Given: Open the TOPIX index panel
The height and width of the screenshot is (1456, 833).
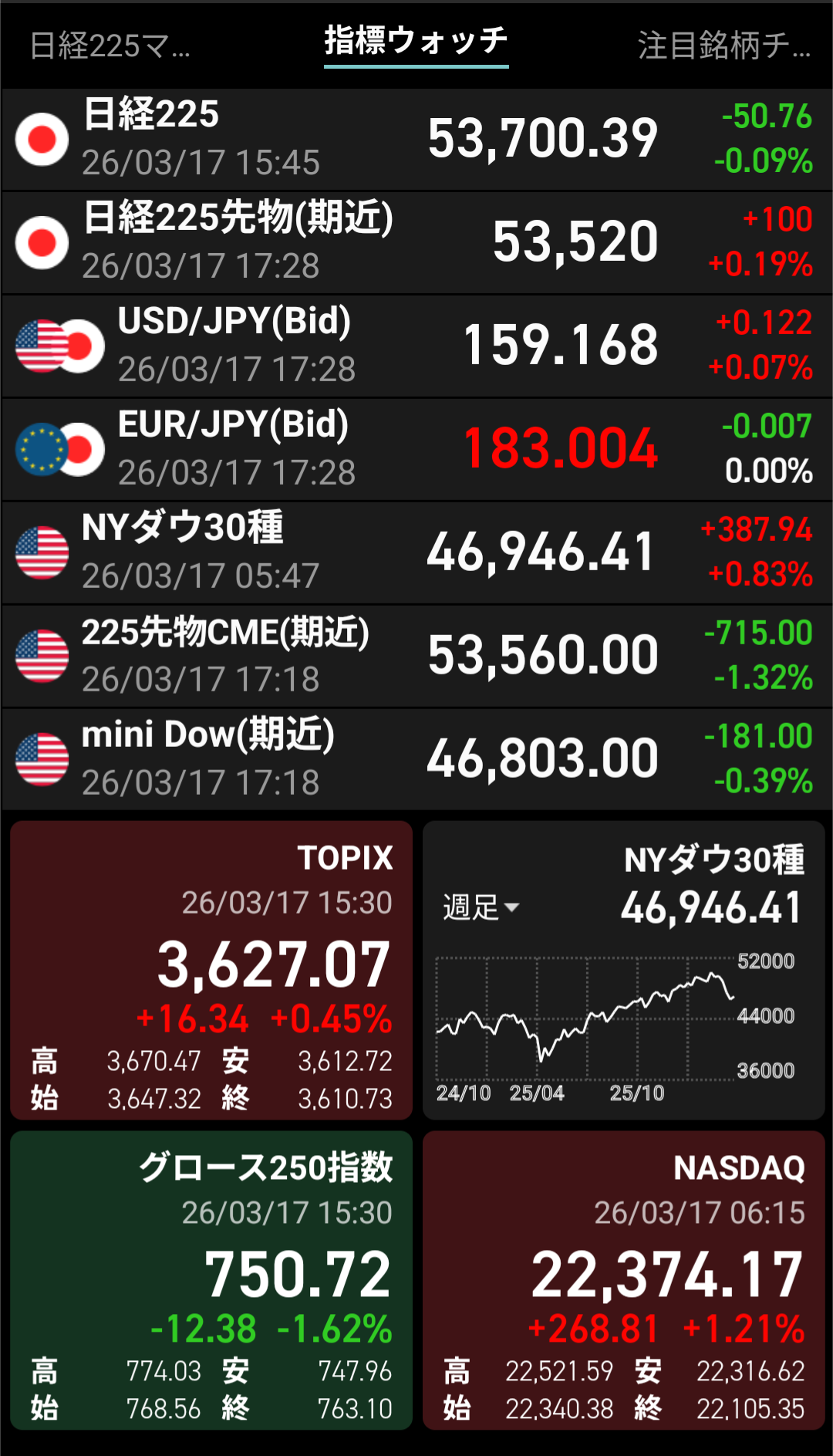Looking at the screenshot, I should 210,968.
